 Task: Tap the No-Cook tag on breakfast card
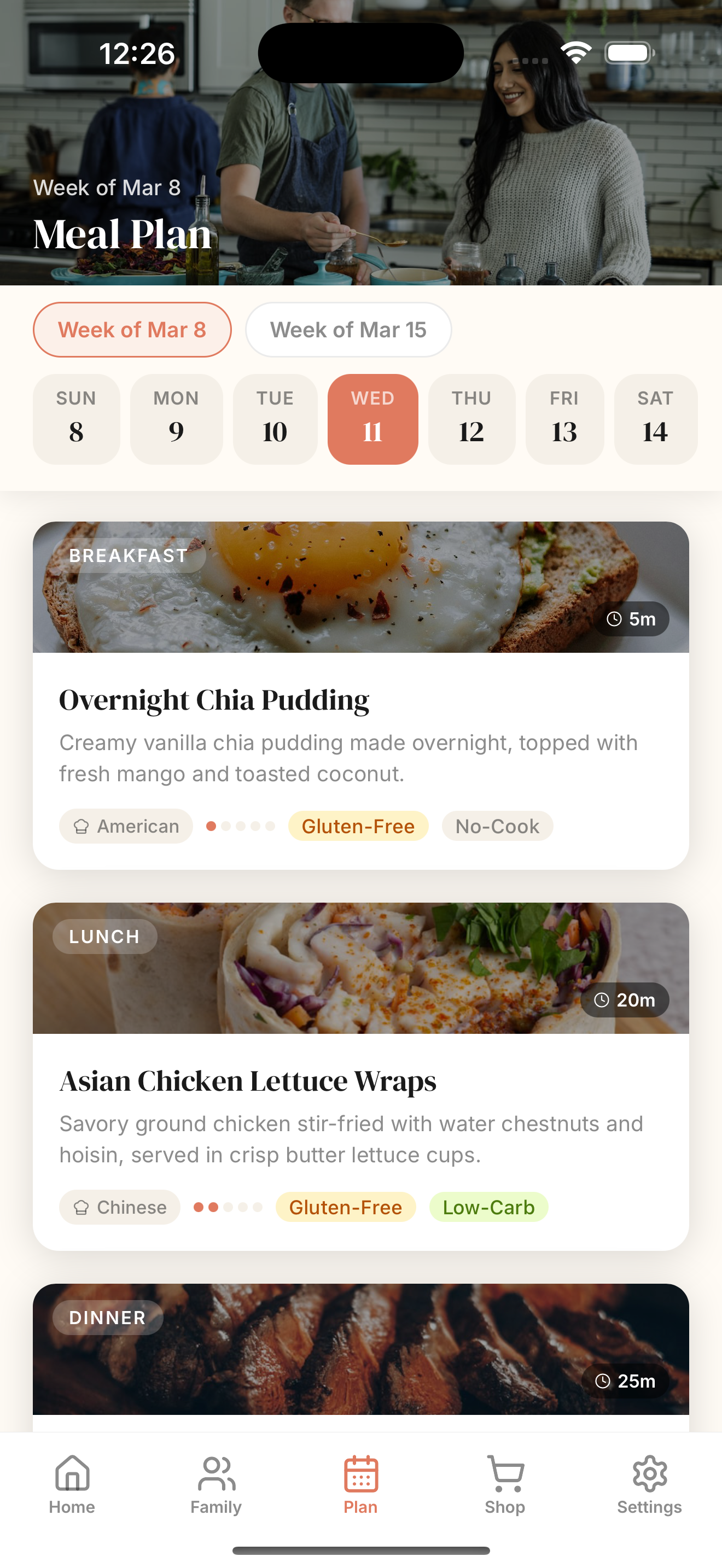pyautogui.click(x=497, y=826)
